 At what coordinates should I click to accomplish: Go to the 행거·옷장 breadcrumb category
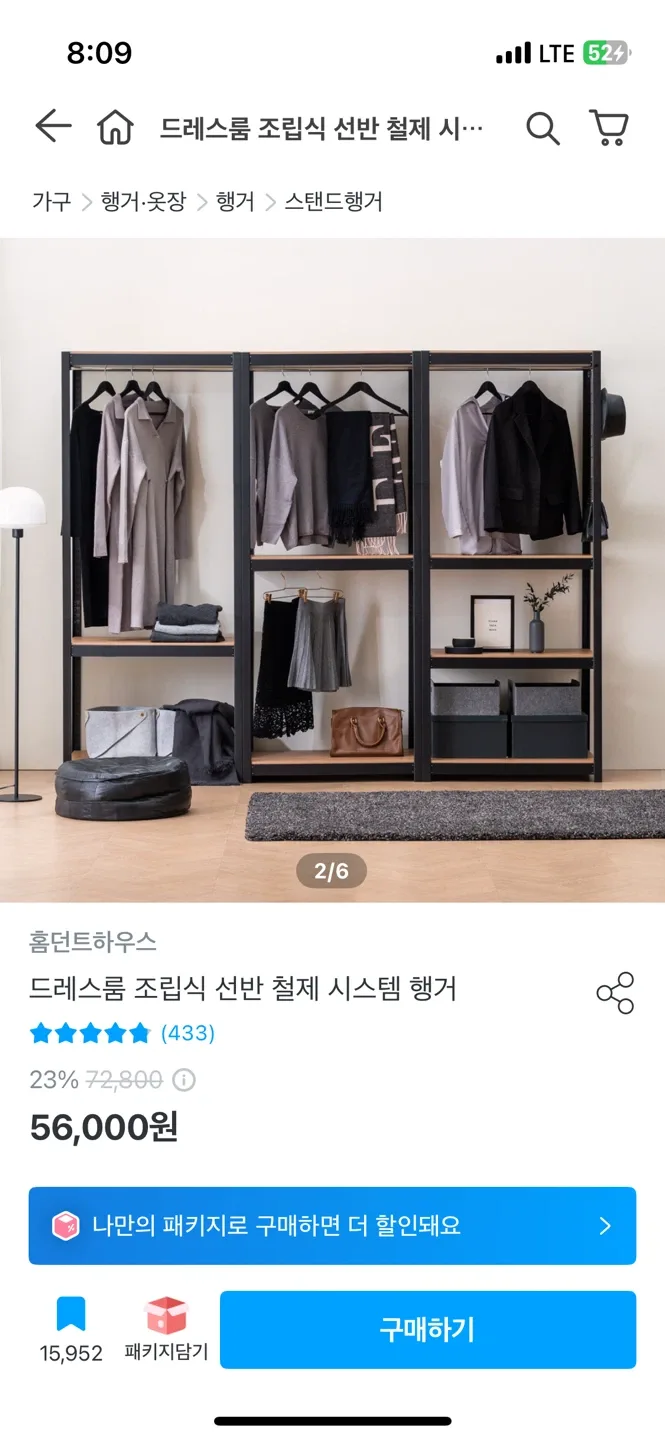point(143,202)
